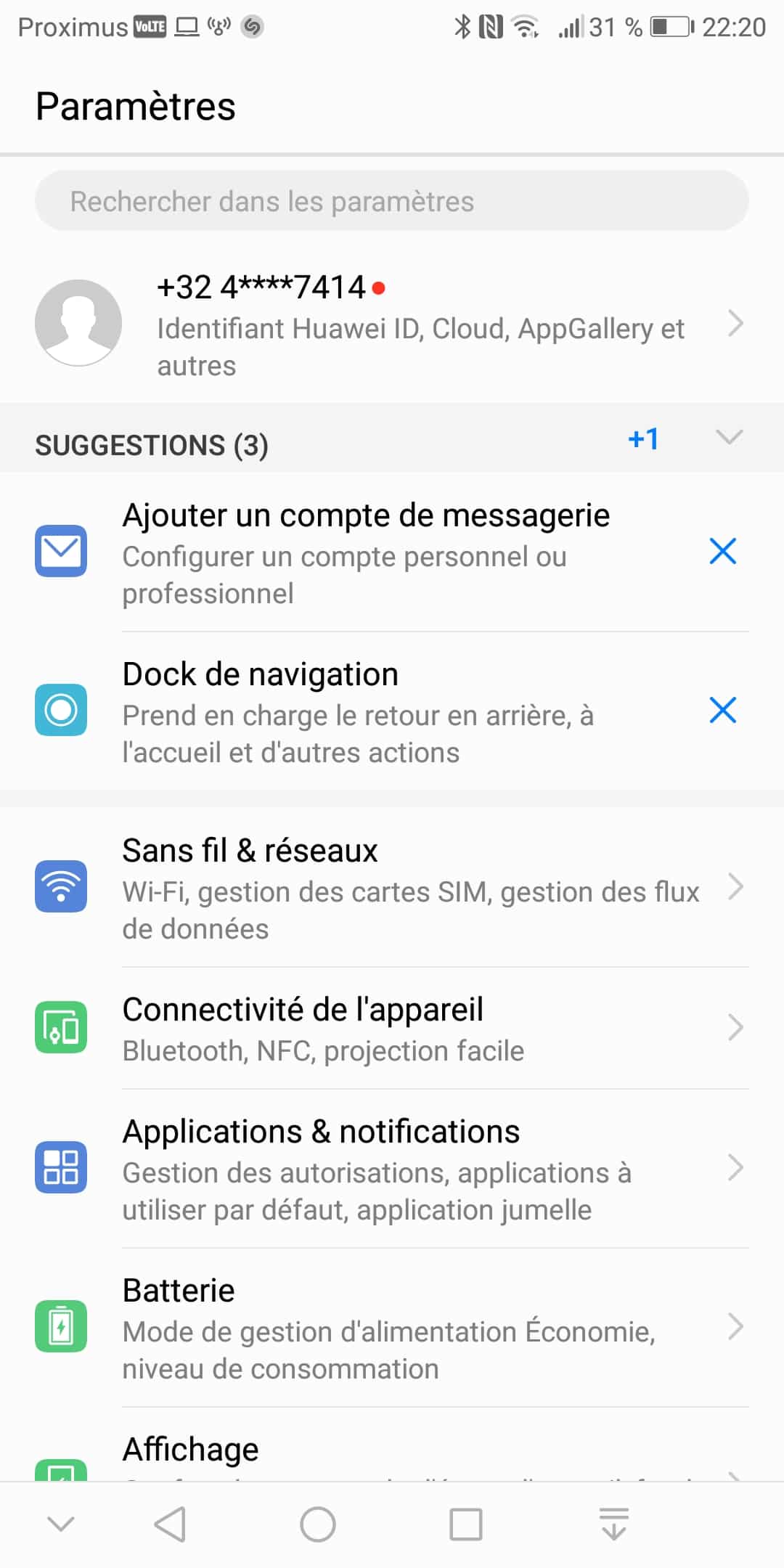This screenshot has height=1568, width=784.
Task: Pull down the notification panel icon
Action: click(614, 1524)
